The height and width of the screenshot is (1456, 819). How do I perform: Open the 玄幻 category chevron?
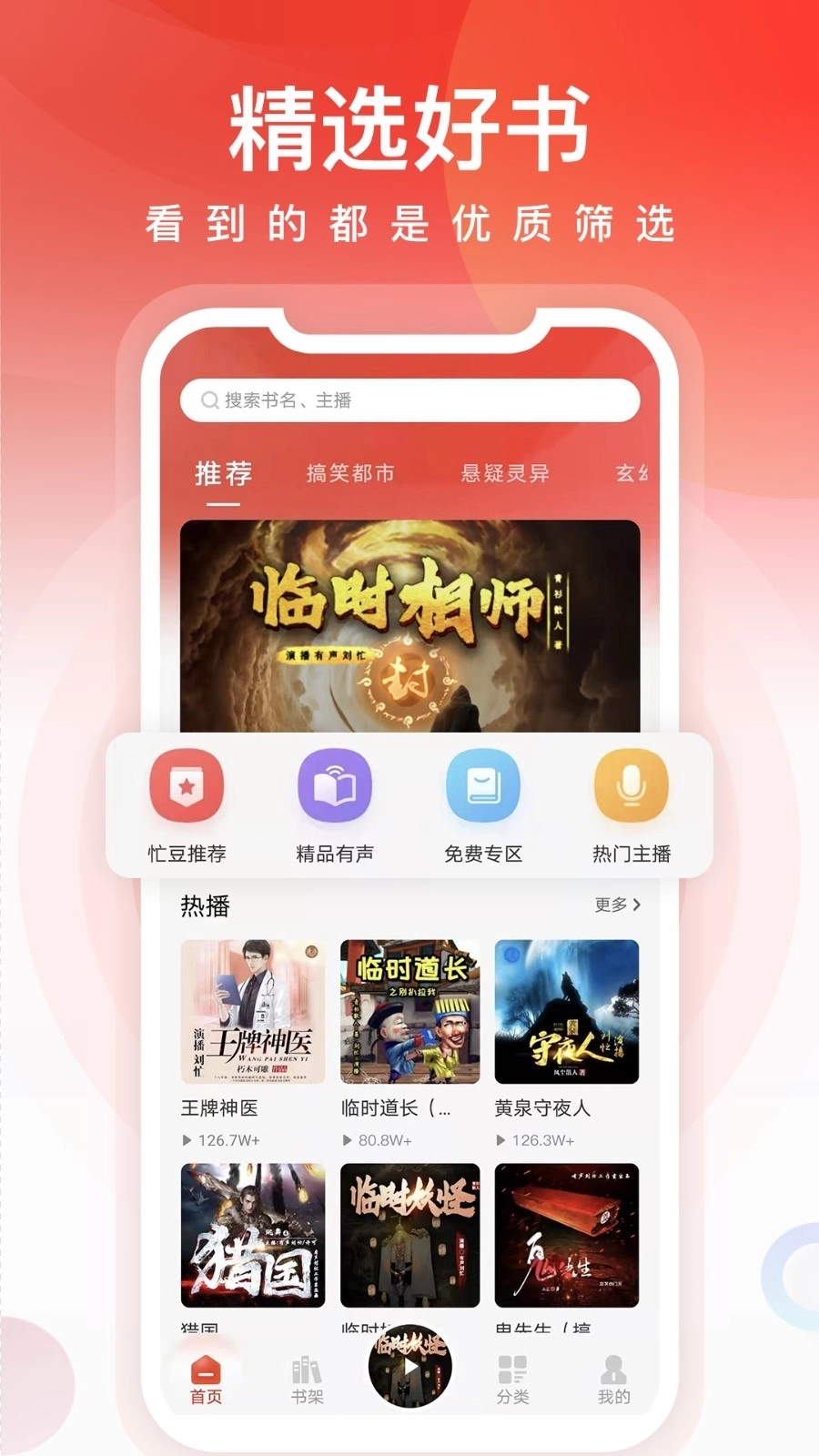(630, 473)
